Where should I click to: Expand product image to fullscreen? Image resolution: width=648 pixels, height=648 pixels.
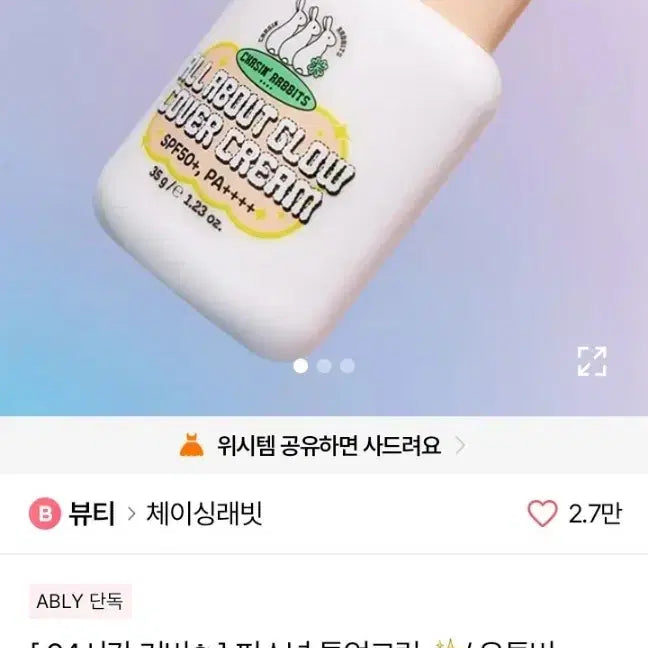[592, 362]
